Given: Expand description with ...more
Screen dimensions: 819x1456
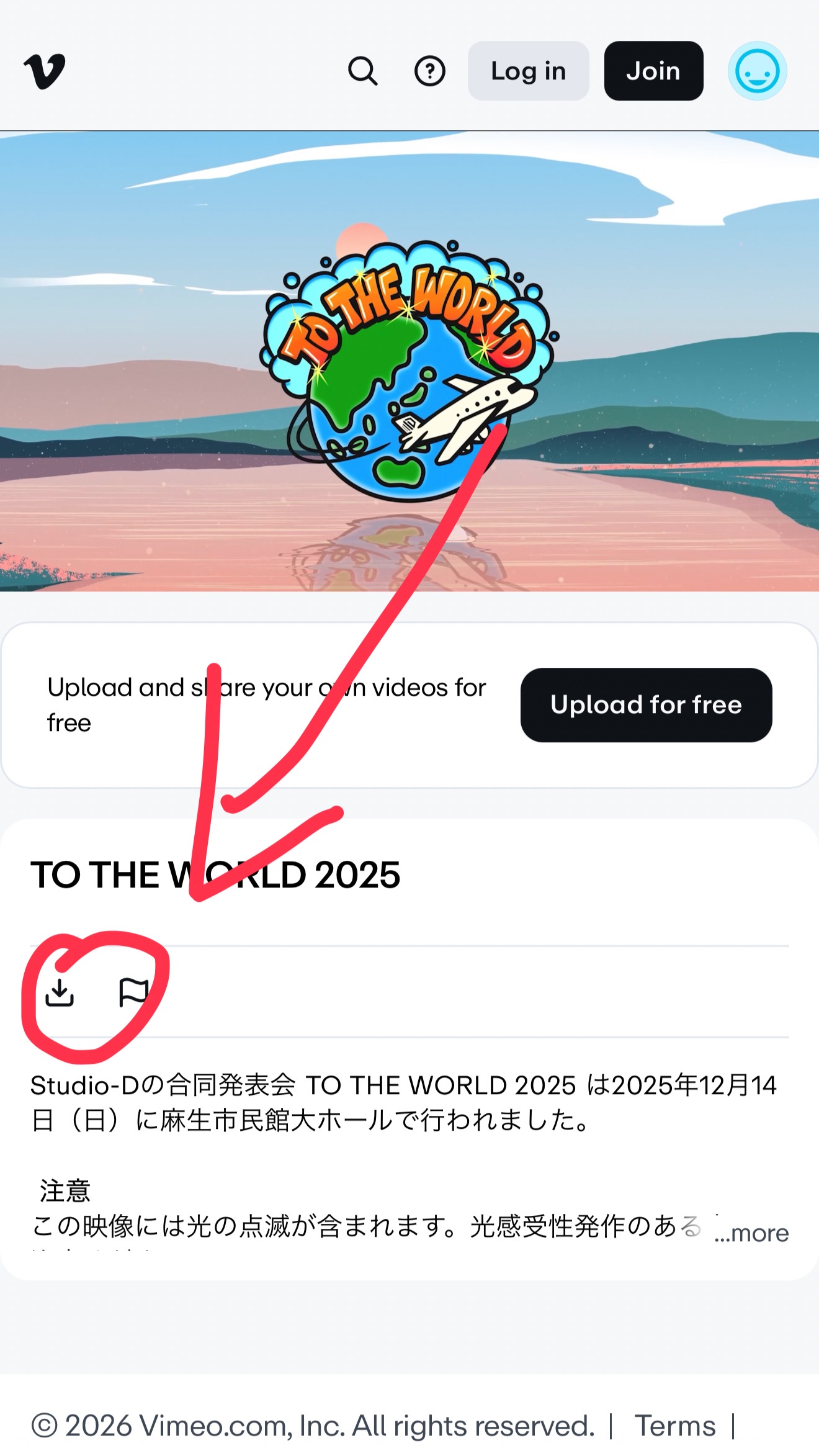Looking at the screenshot, I should point(751,1233).
